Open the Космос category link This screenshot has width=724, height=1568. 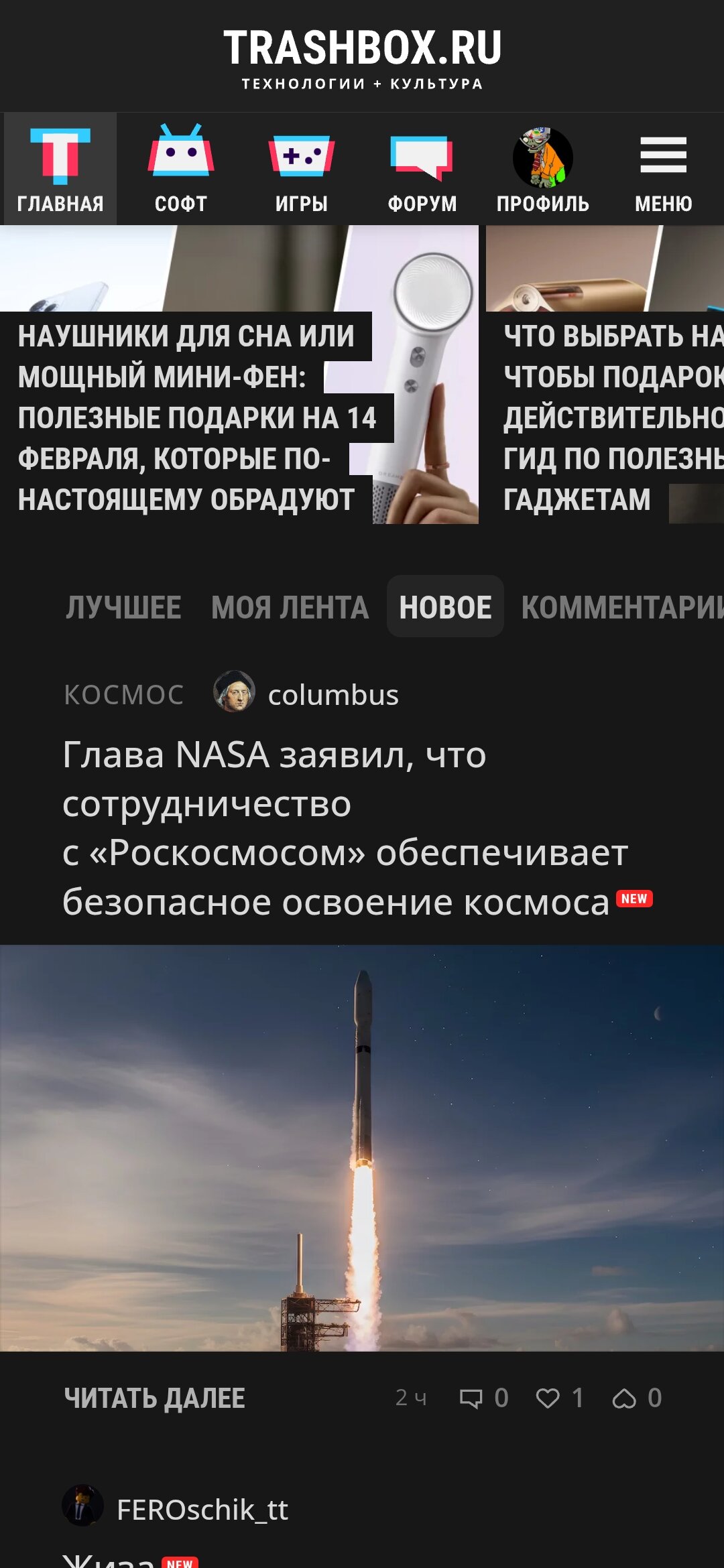click(x=123, y=695)
